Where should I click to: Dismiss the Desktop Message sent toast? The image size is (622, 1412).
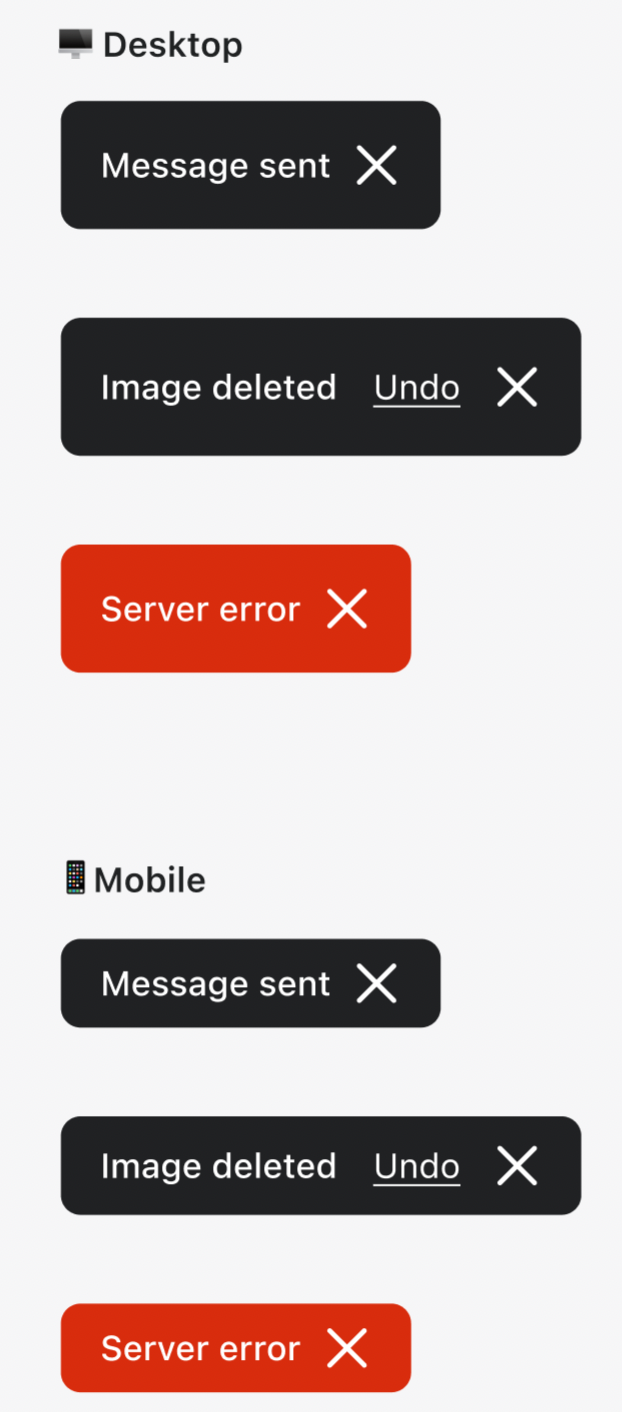(x=377, y=165)
